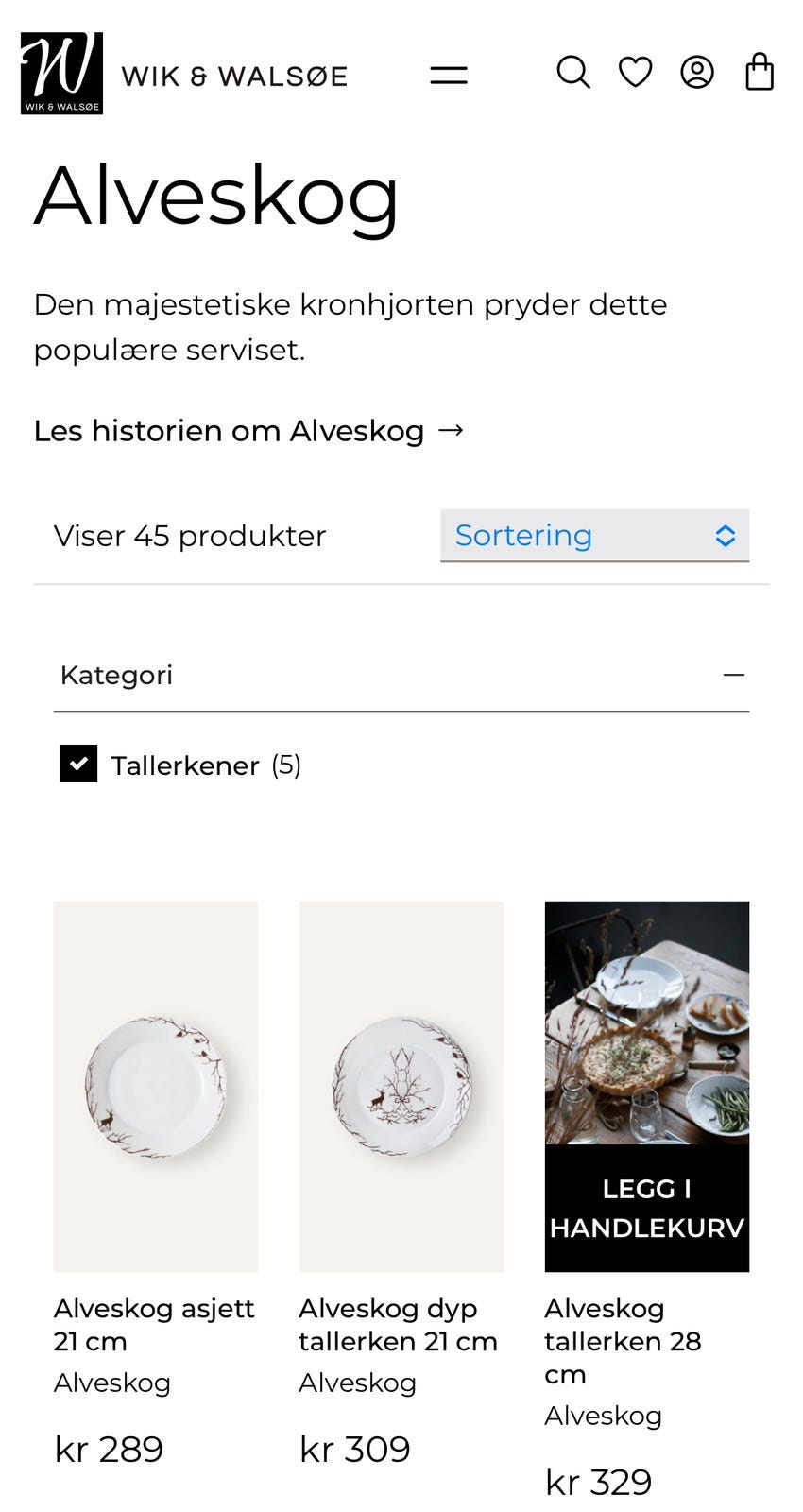Click Les historien om Alveskog link
Screen dimensions: 803x1512
click(229, 429)
